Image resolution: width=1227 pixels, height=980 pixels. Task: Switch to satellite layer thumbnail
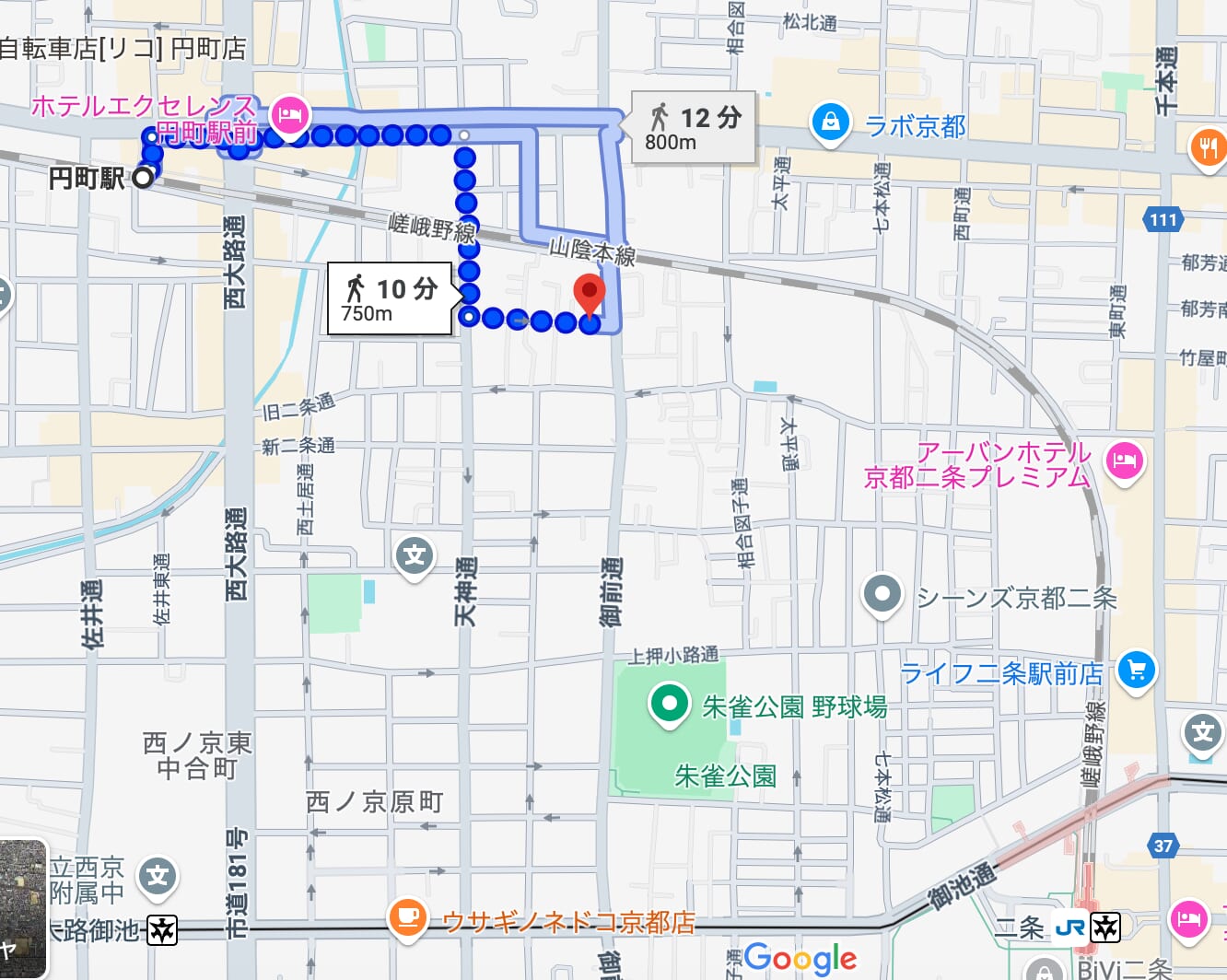(x=22, y=906)
